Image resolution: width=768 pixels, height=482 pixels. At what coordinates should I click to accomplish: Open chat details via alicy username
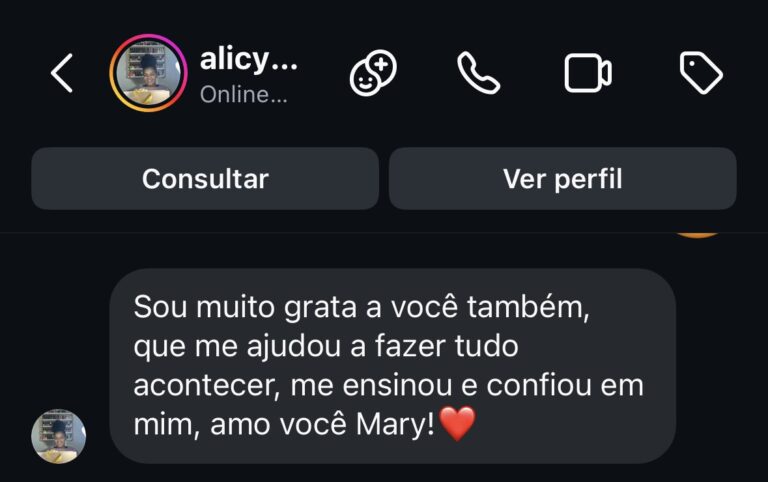[x=248, y=60]
